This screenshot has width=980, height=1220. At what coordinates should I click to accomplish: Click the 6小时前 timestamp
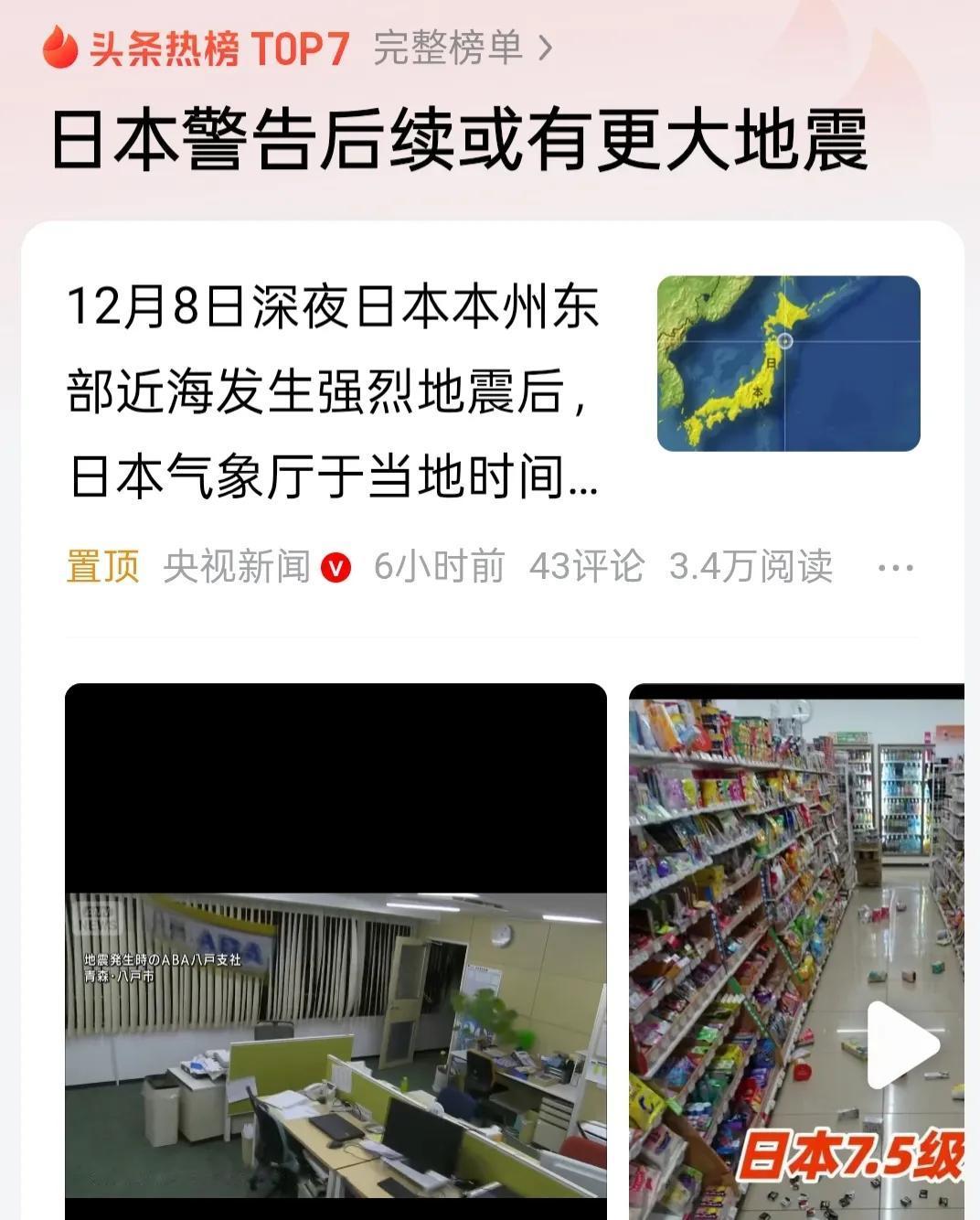[x=437, y=567]
